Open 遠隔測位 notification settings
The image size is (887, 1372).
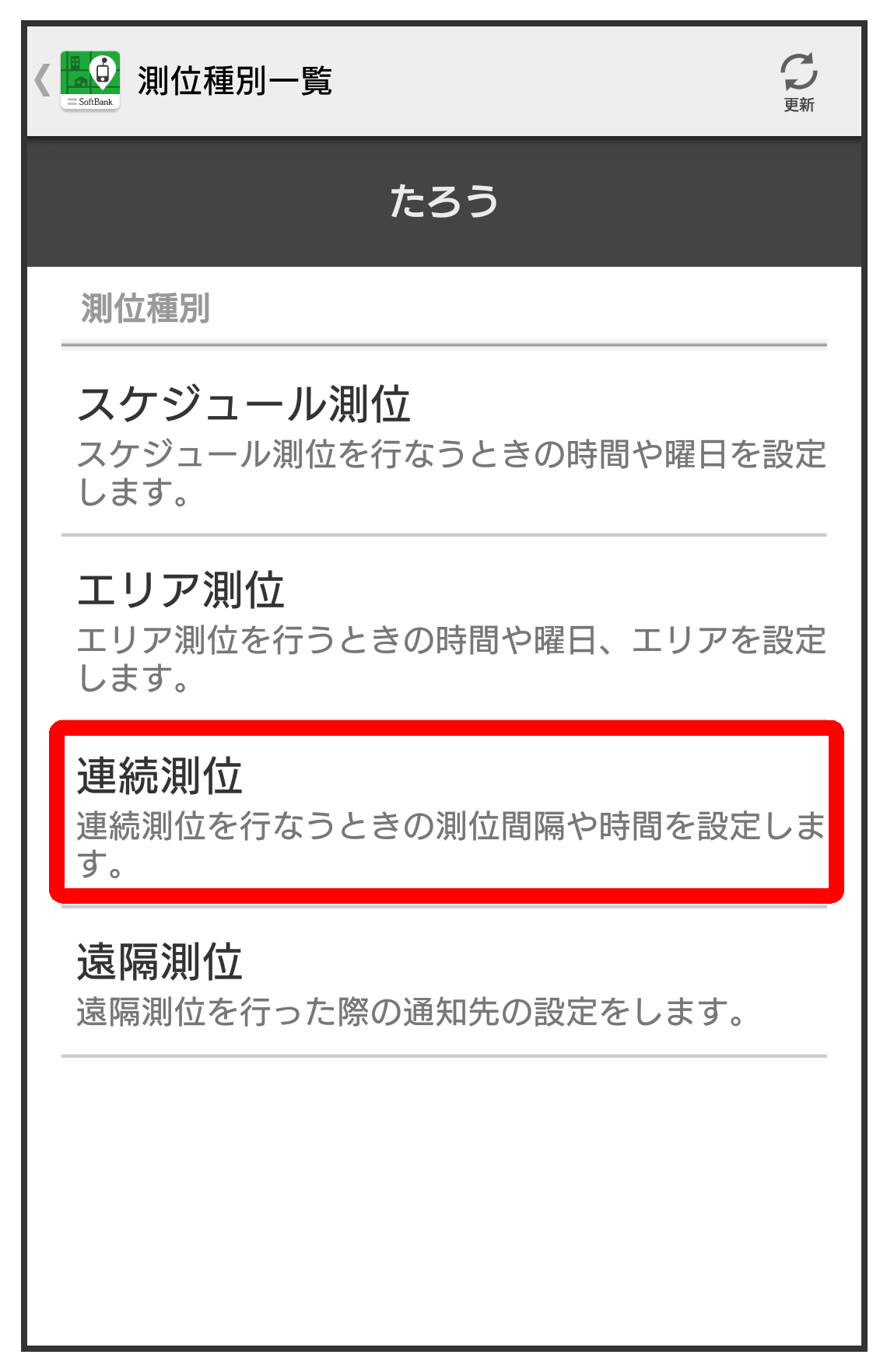(443, 984)
